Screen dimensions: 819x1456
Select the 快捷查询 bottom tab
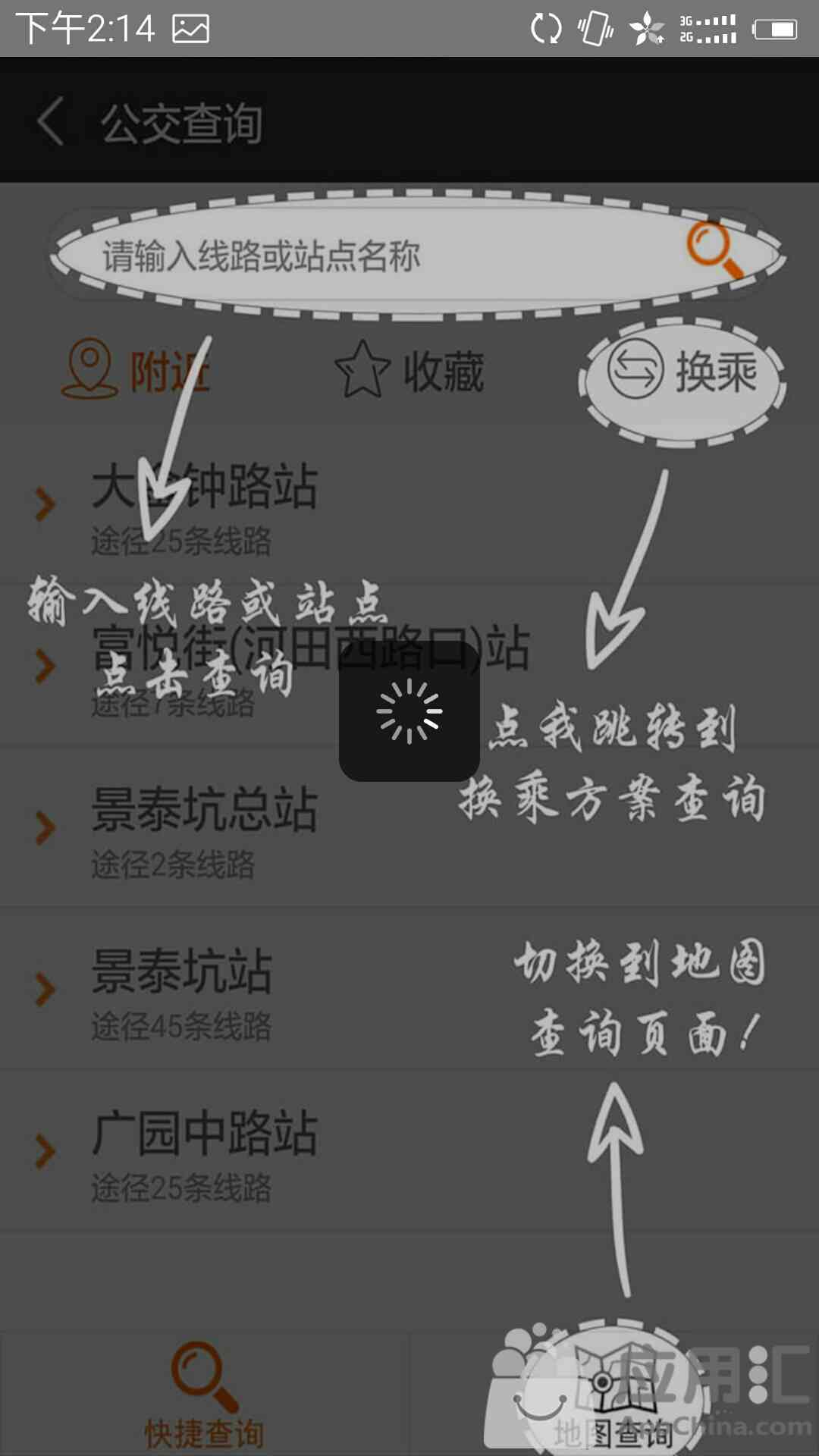[x=205, y=1395]
